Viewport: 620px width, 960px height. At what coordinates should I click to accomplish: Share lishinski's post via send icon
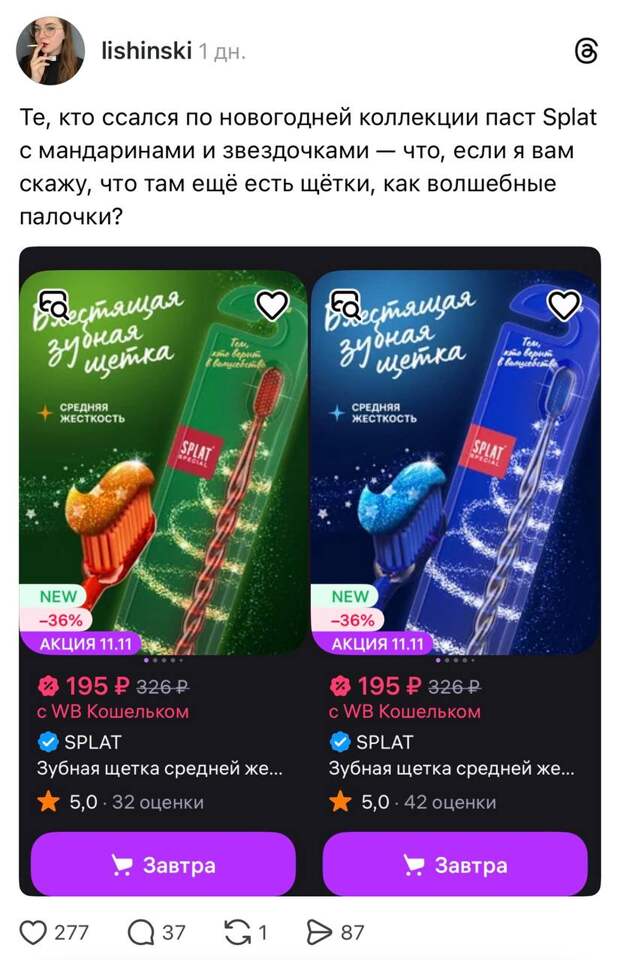click(x=318, y=932)
